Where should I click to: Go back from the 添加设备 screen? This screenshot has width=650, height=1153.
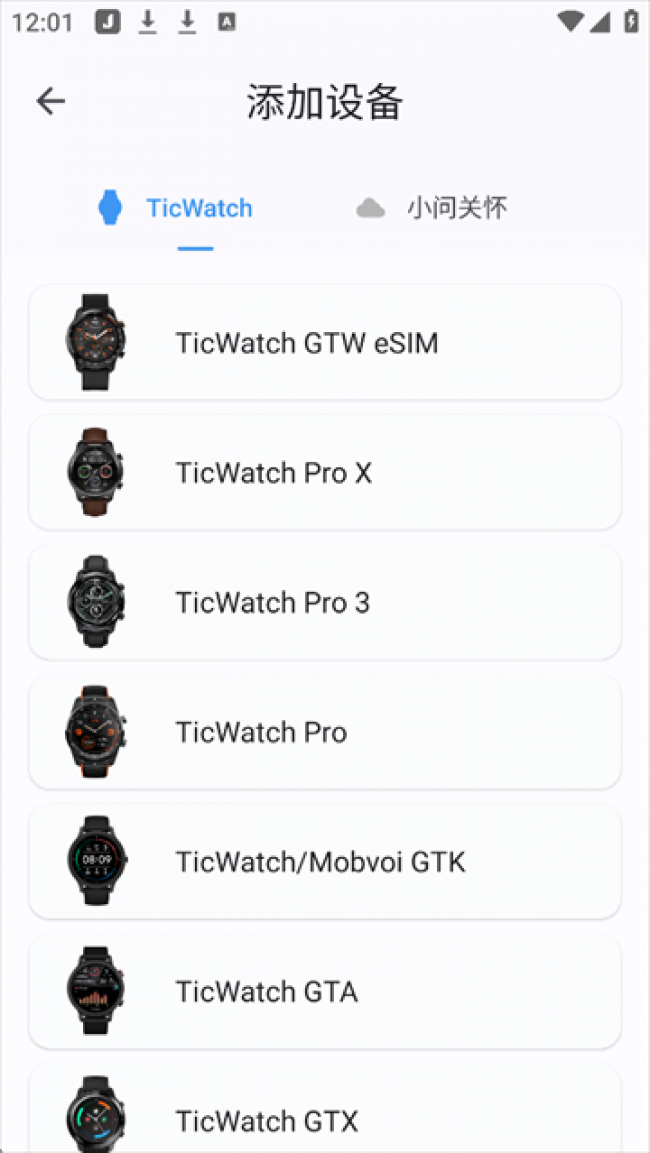(x=50, y=101)
